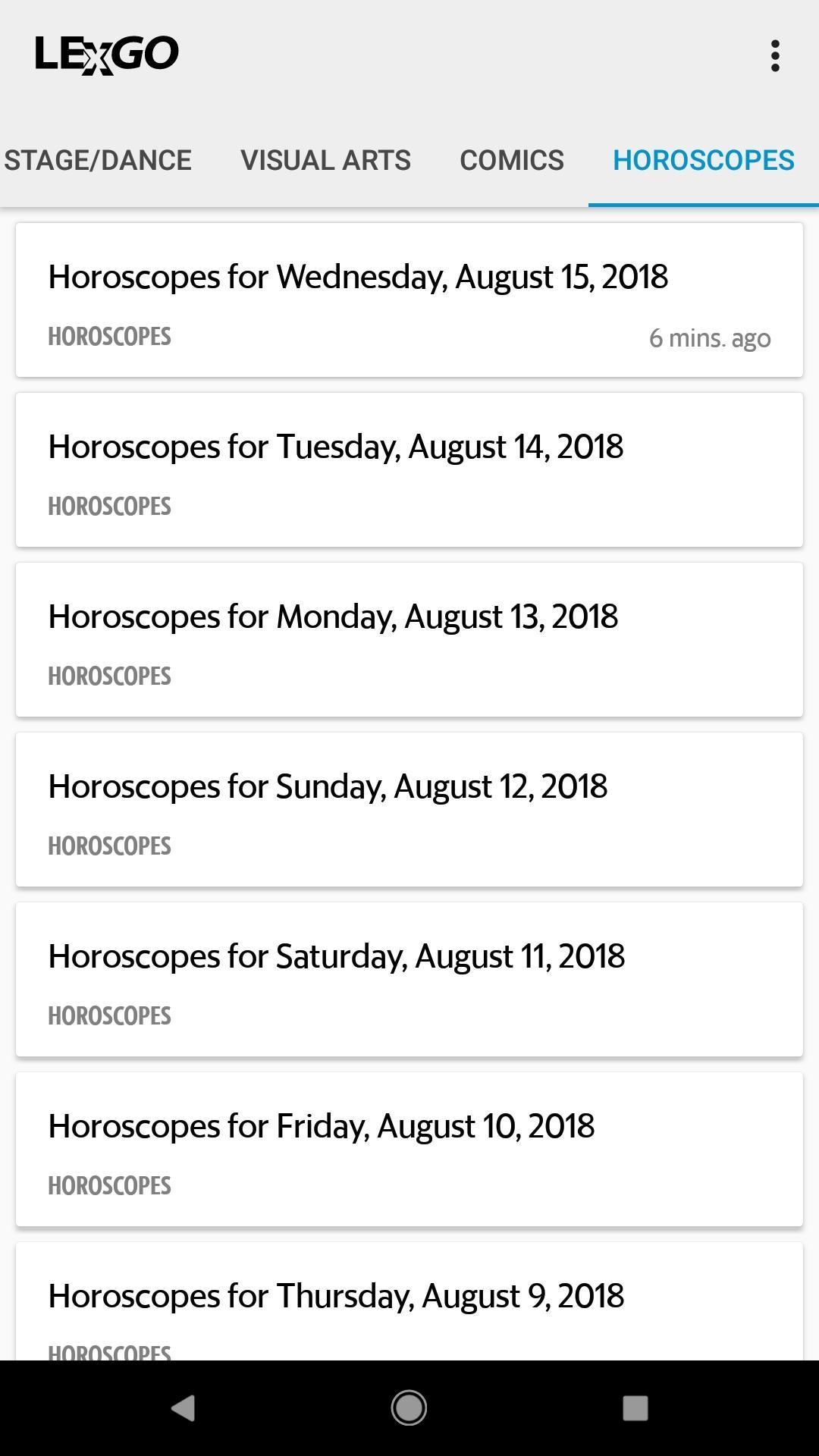Read horoscopes for Tuesday, August 14
The width and height of the screenshot is (819, 1456).
tap(409, 469)
